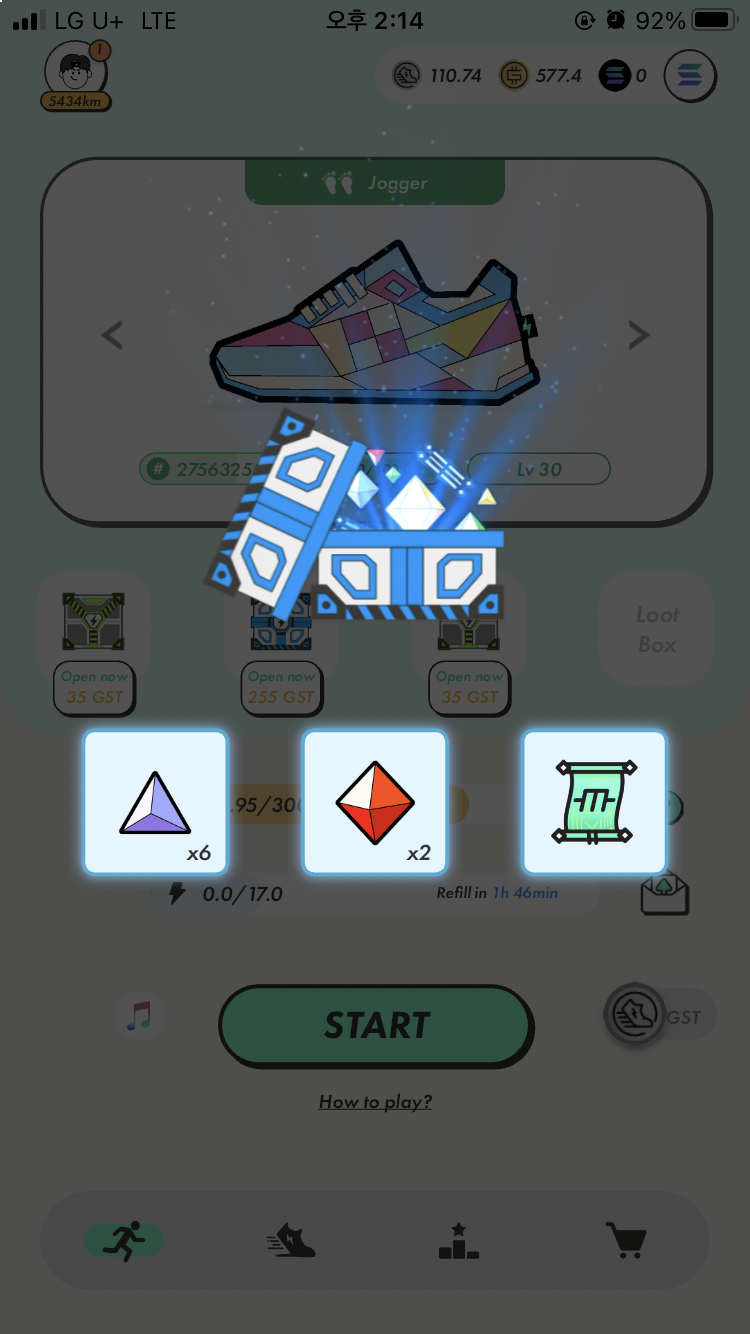Viewport: 750px width, 1334px height.
Task: Switch to the sneakers tab
Action: click(291, 1240)
